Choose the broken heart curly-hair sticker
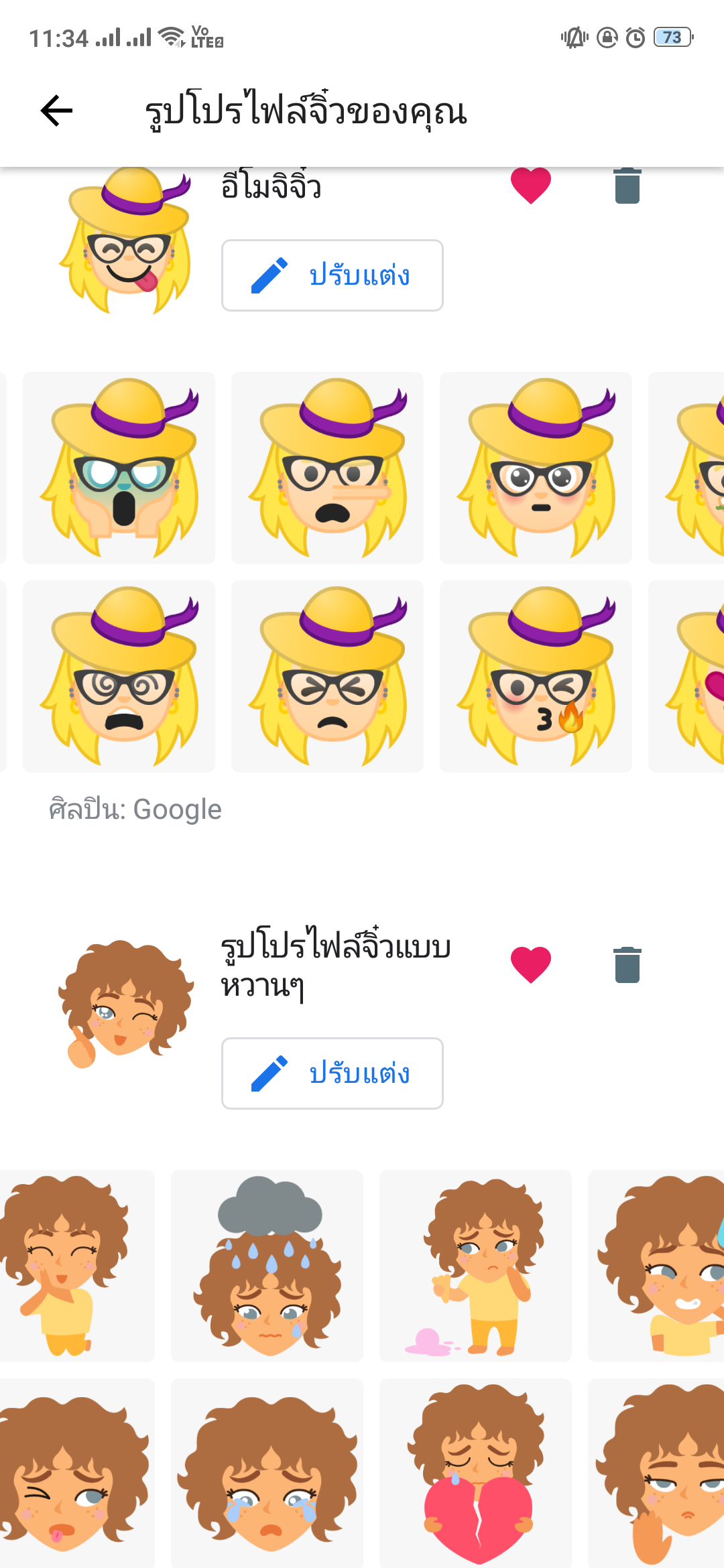Viewport: 724px width, 1568px height. tap(475, 1474)
